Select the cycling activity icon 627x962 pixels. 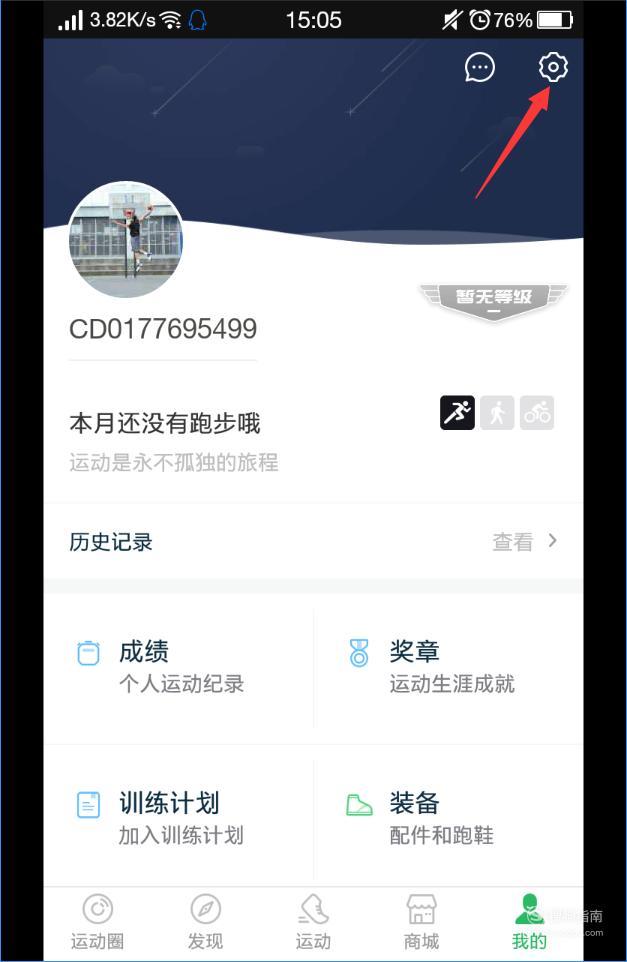tap(537, 412)
